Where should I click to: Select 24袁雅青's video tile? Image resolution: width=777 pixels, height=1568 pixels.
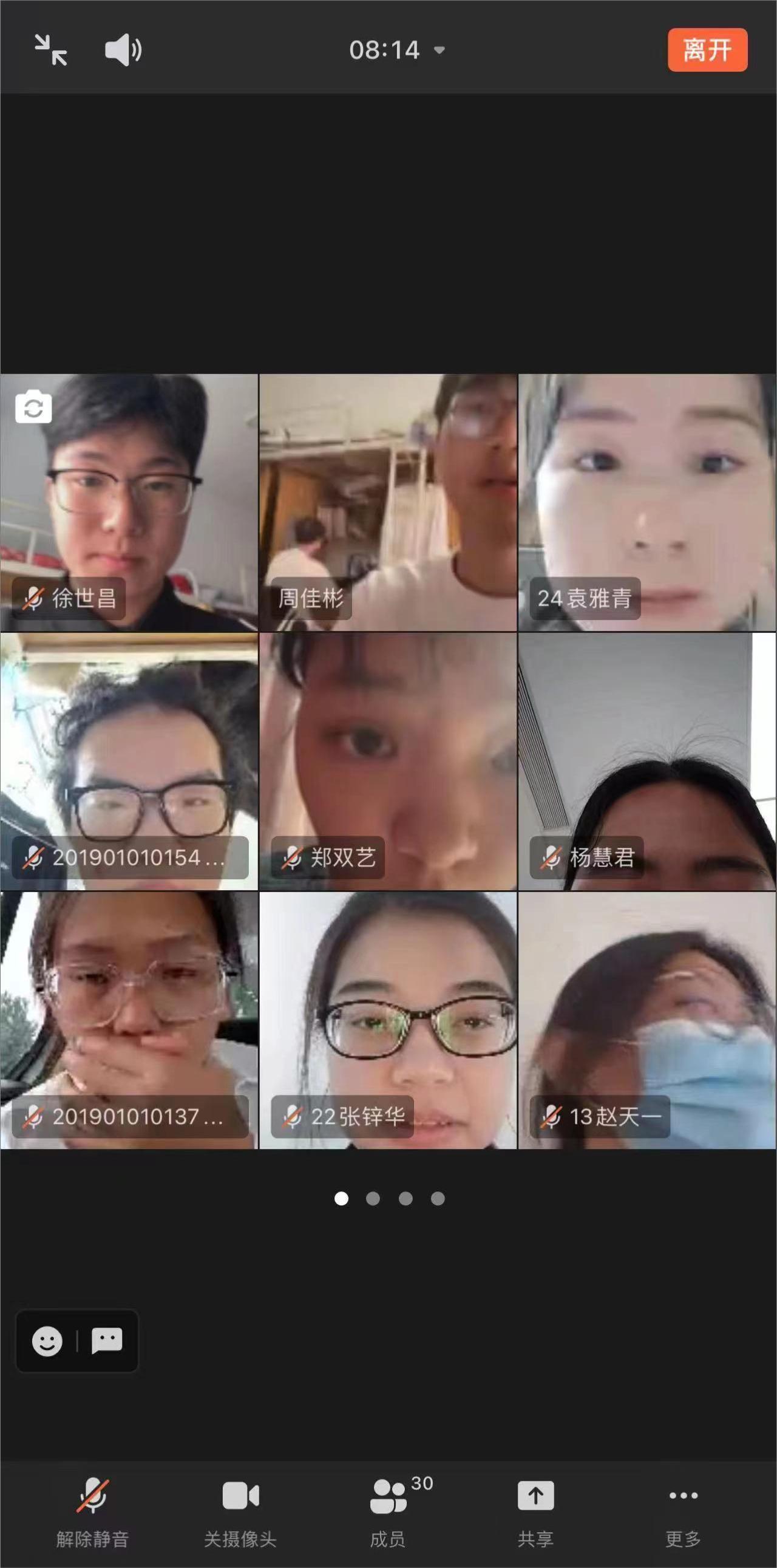point(646,502)
